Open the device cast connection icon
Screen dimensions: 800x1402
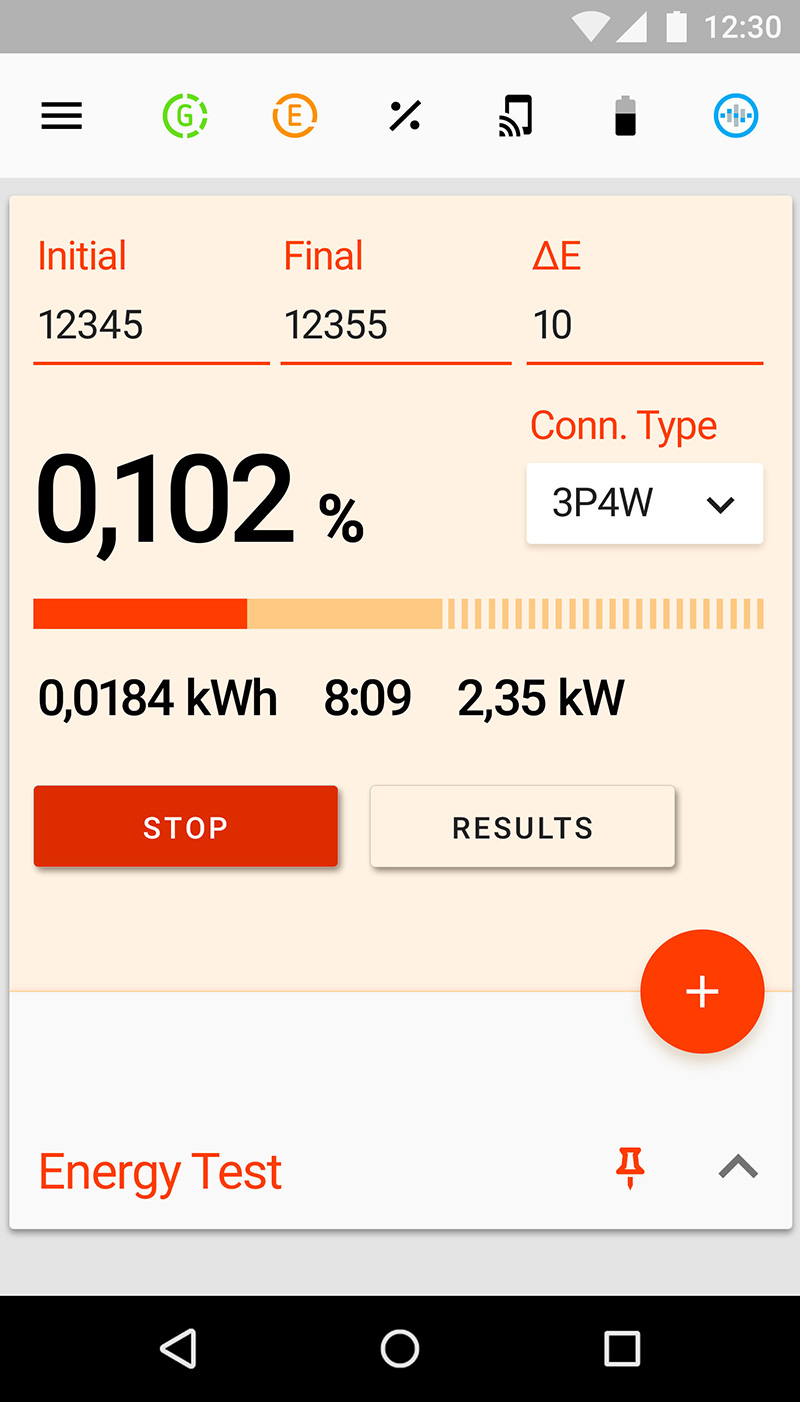pos(515,117)
